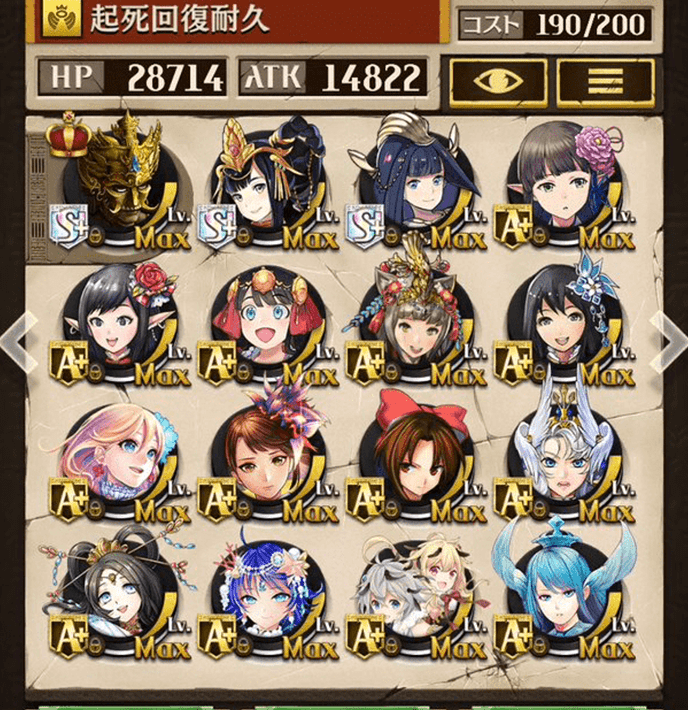Screen dimensions: 688x710
Task: Select the white-haired winged character
Action: (x=563, y=460)
